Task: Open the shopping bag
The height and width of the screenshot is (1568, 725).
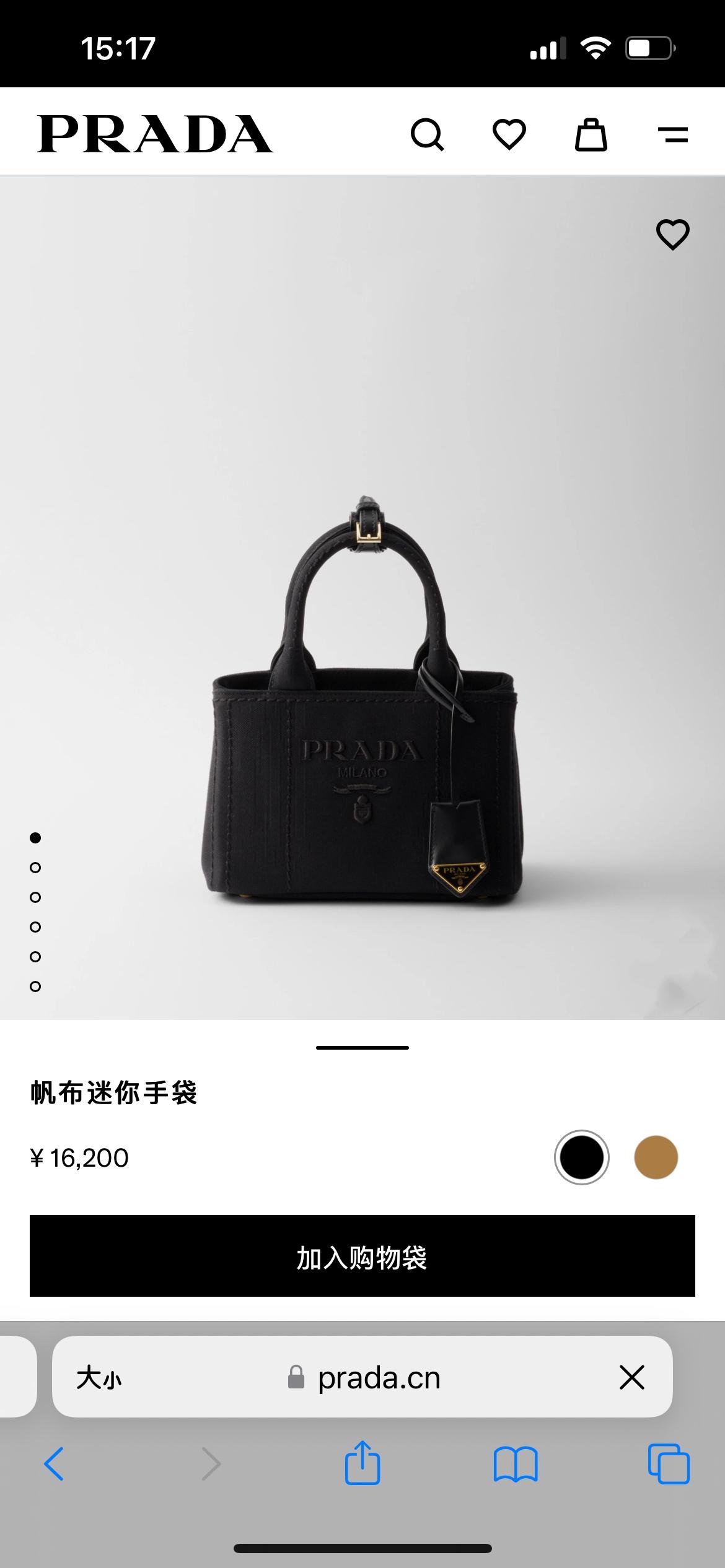Action: (591, 134)
